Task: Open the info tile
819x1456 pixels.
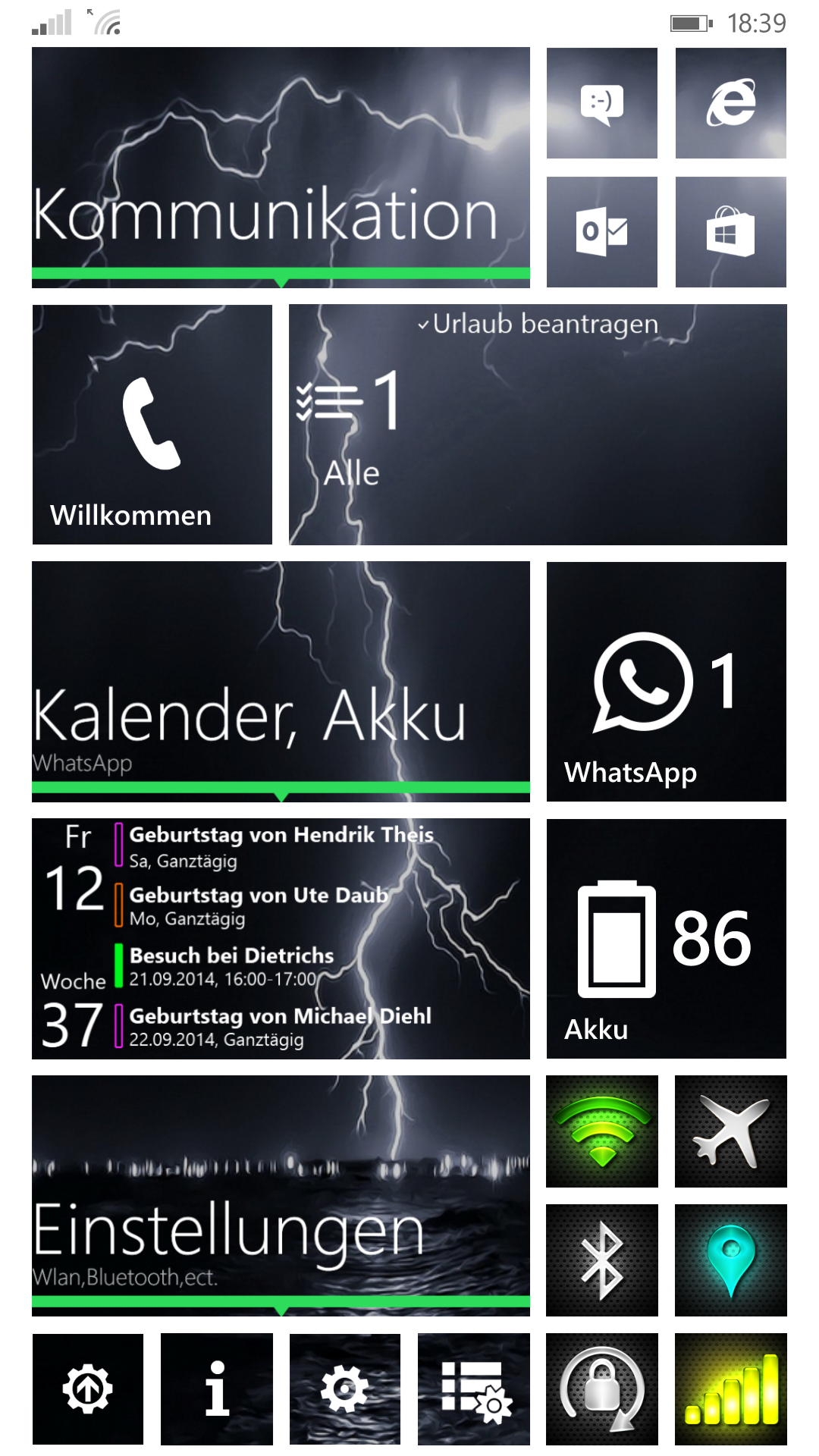Action: pyautogui.click(x=217, y=1389)
